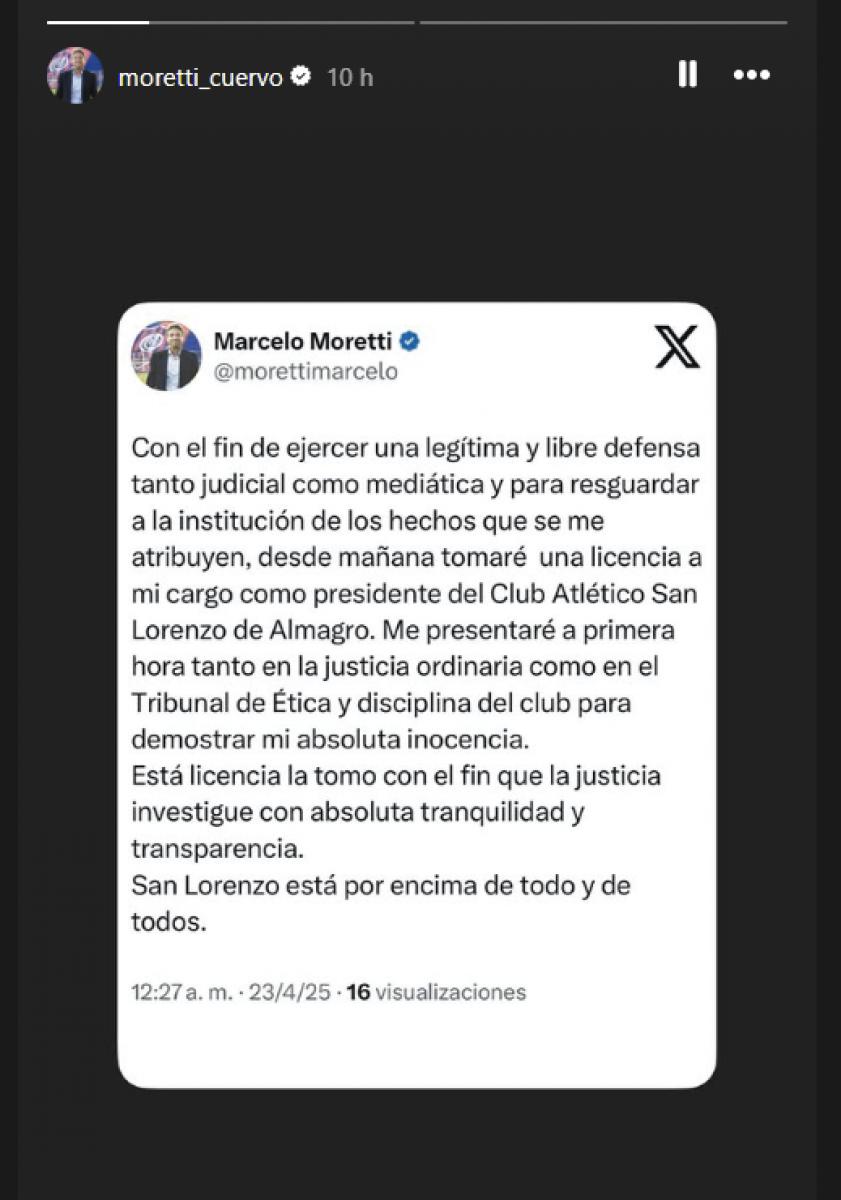
Task: Tap the moretti_cuervo username
Action: [200, 77]
